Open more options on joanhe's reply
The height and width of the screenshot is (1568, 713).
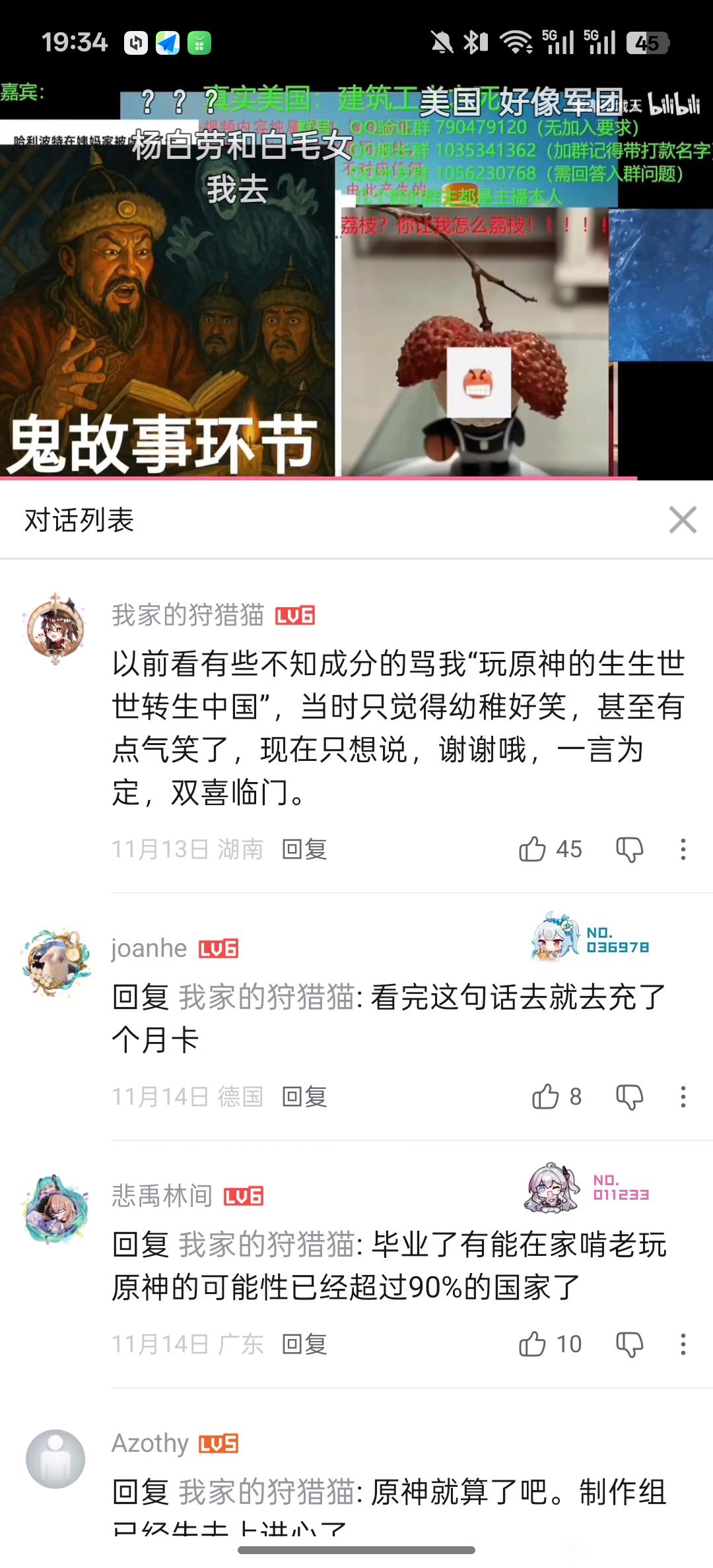683,1097
